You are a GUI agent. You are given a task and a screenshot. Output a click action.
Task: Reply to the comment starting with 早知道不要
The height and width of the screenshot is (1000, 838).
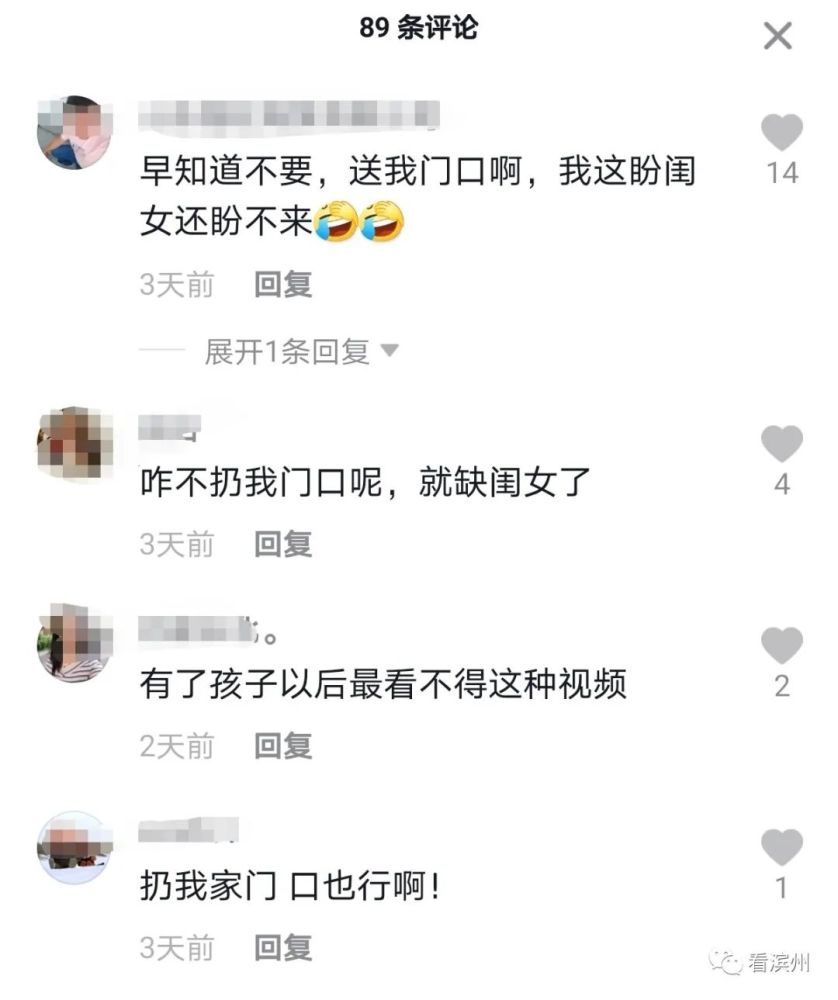pos(283,284)
